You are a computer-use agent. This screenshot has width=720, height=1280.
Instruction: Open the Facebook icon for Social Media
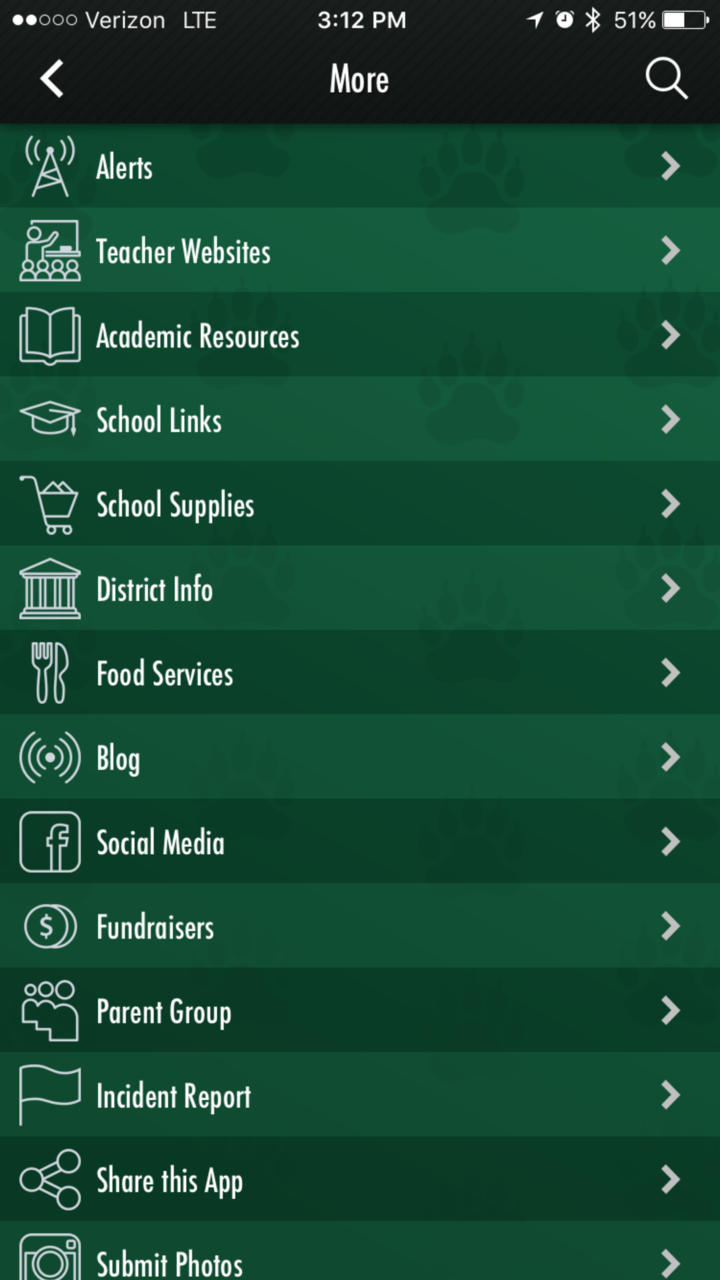tap(50, 842)
